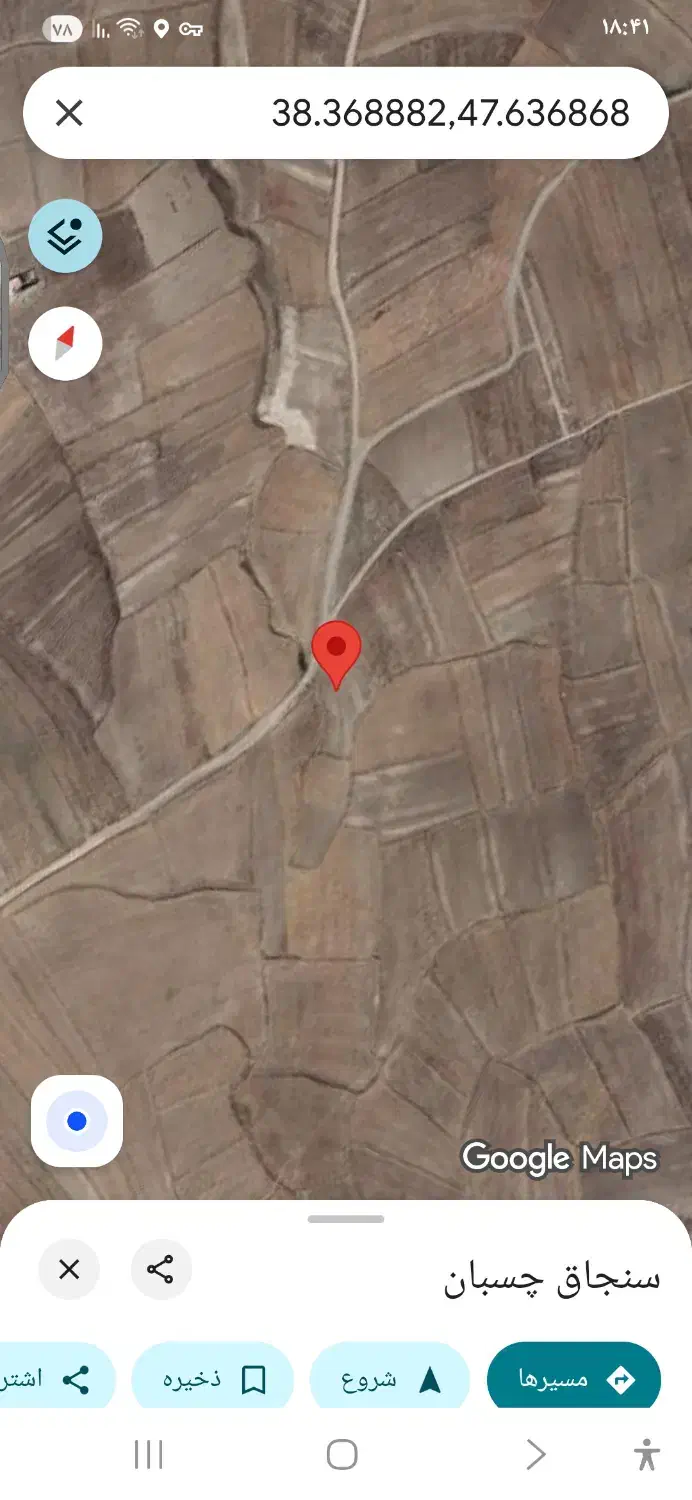Share the dropped pin via round share icon
The image size is (692, 1500).
point(160,1269)
